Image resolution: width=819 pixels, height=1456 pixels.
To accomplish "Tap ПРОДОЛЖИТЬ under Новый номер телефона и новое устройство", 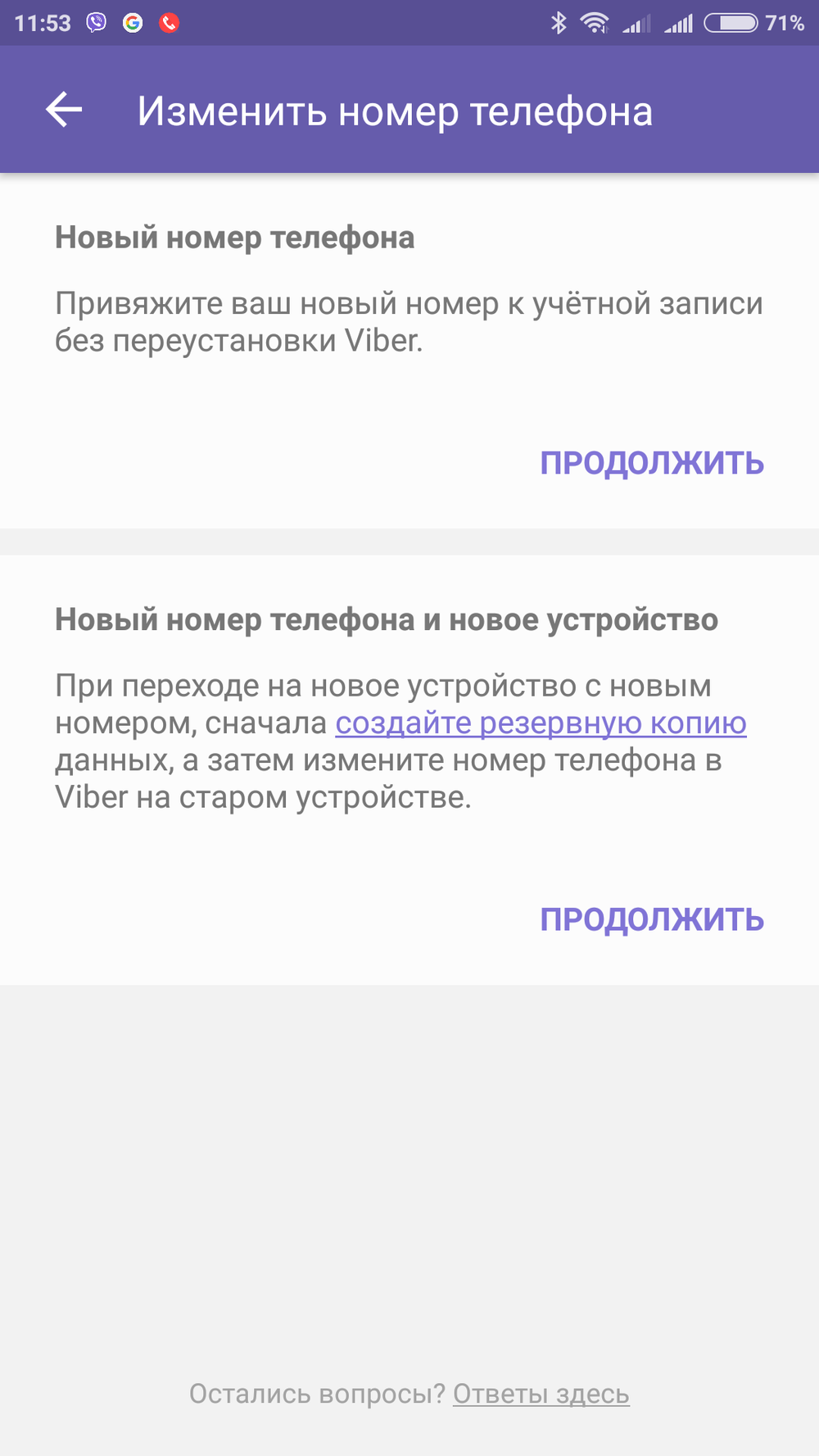I will tap(651, 919).
